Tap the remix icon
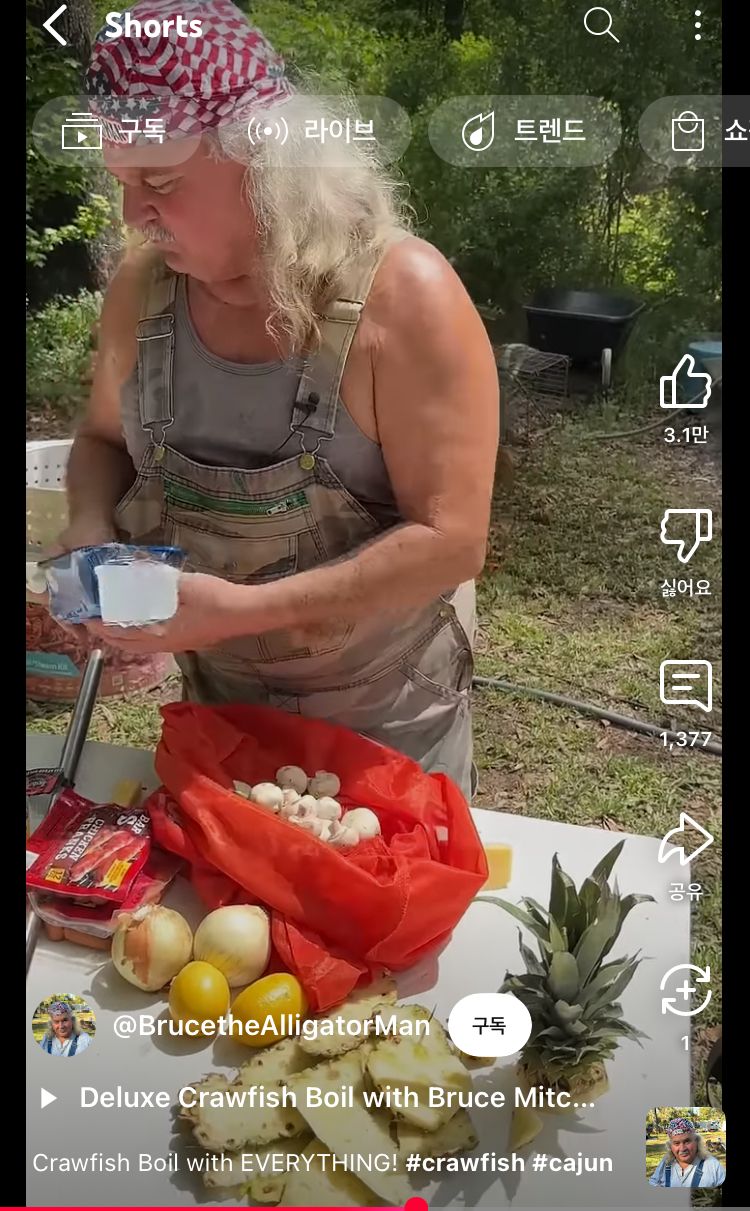 tap(686, 990)
